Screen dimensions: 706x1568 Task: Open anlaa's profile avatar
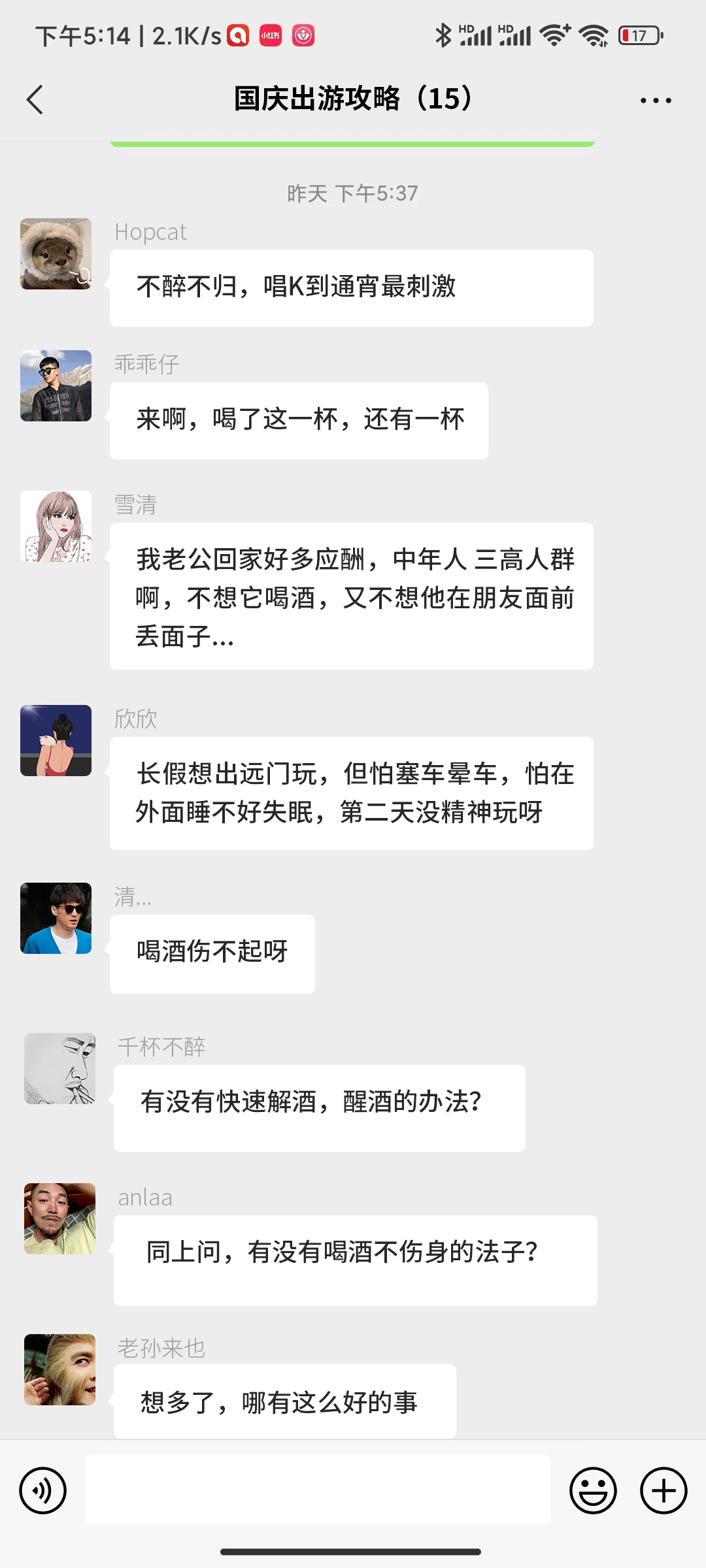coord(60,1219)
